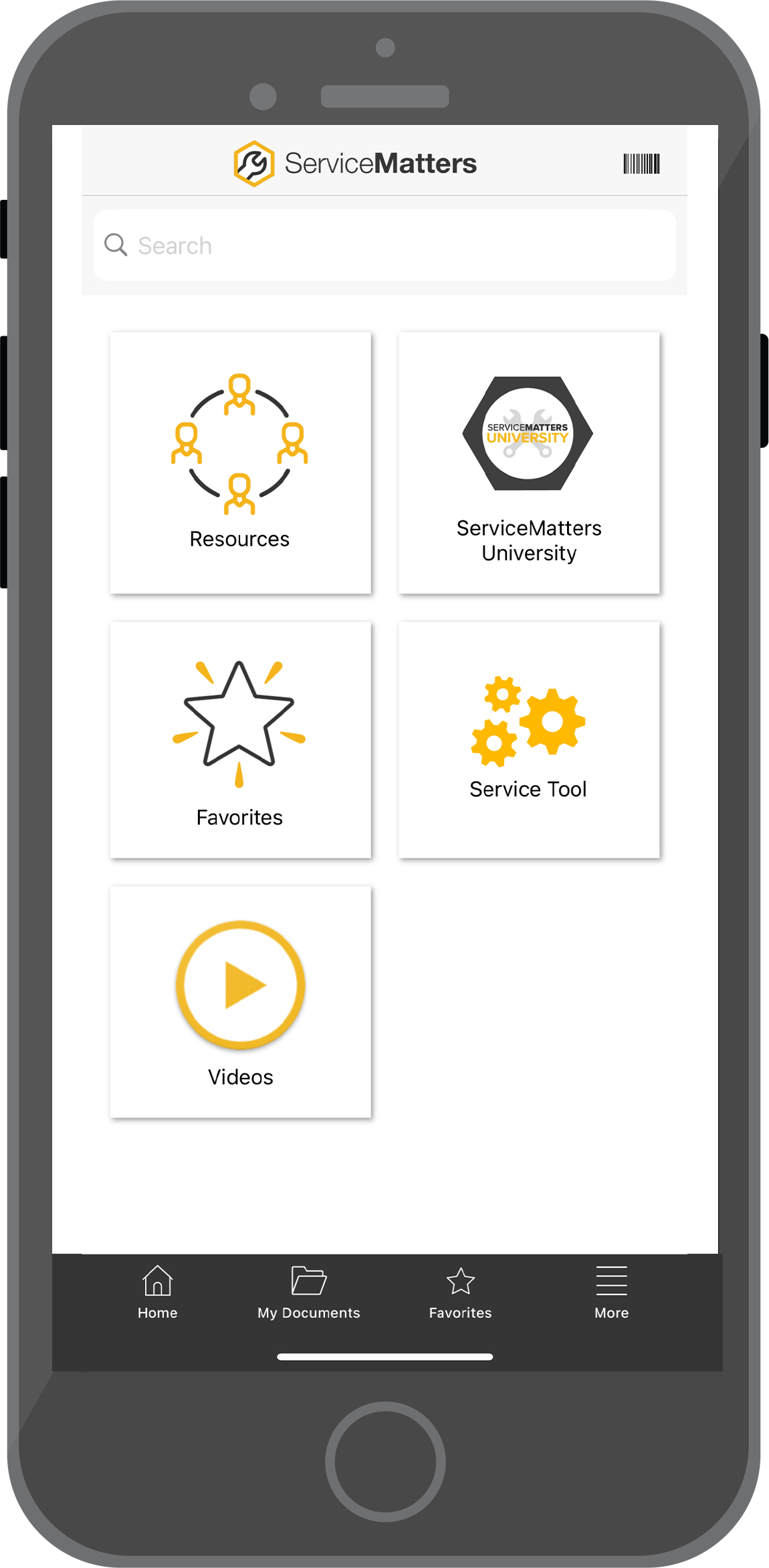Open the More menu tab
This screenshot has width=769, height=1568.
pos(611,1293)
